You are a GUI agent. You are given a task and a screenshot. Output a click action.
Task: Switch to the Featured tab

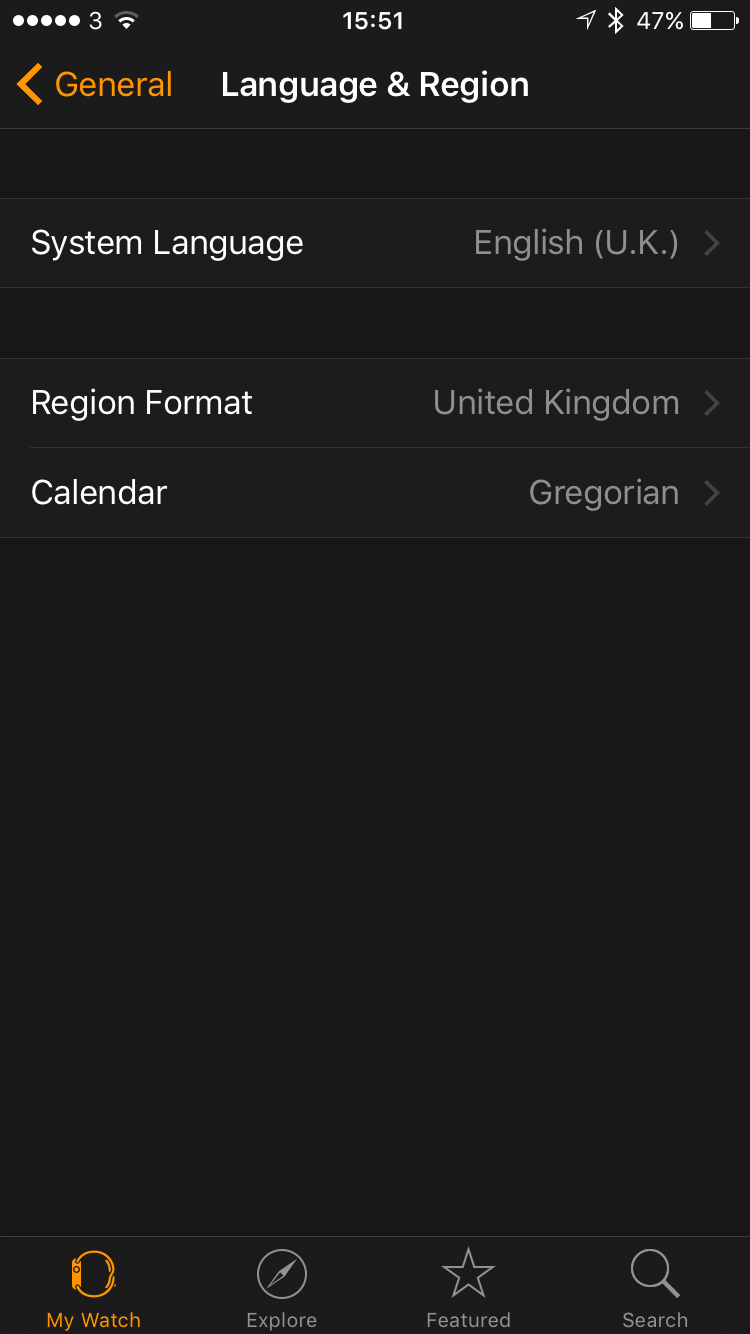click(x=468, y=1288)
